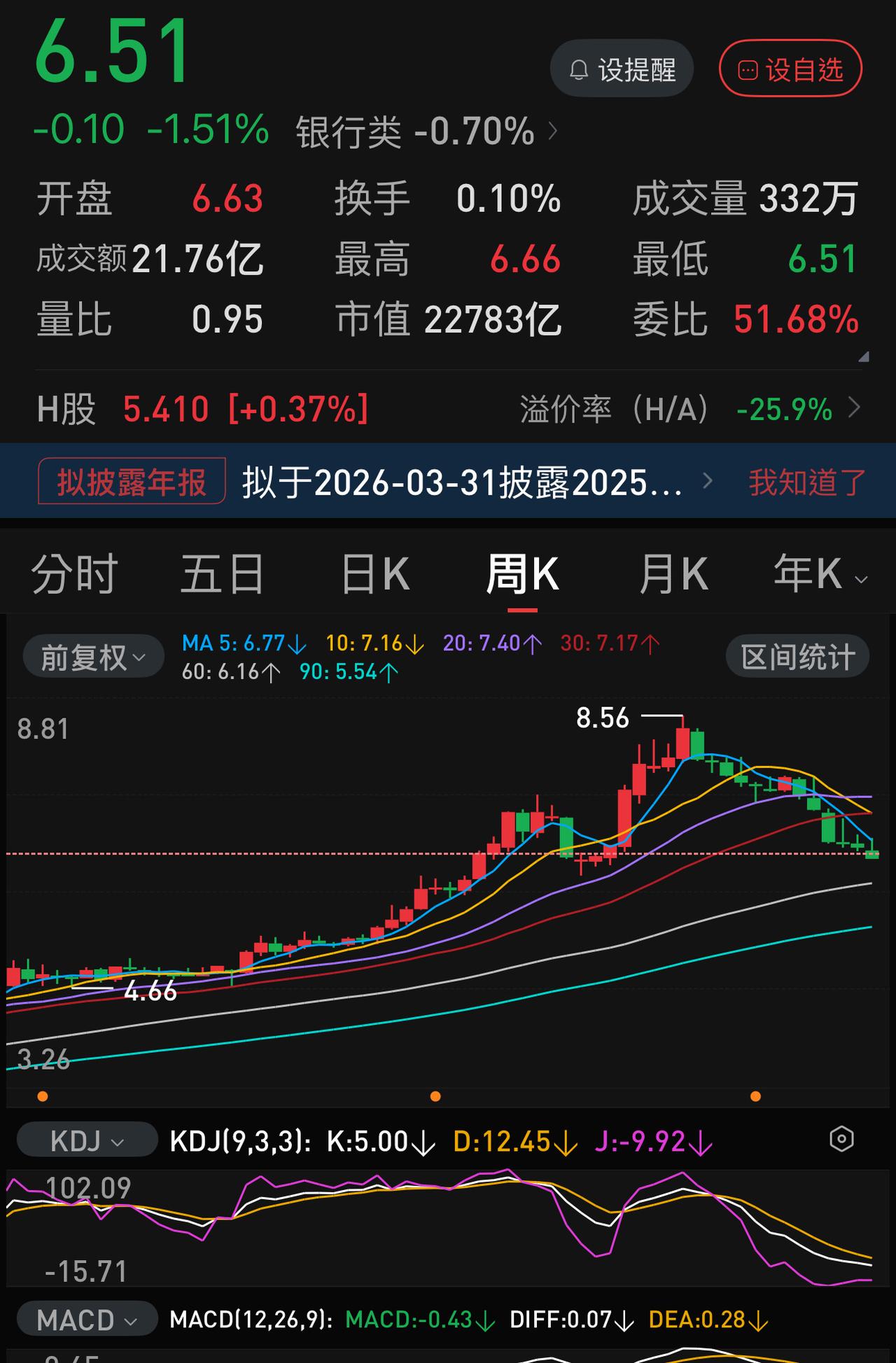Select the 日K chart tab
The width and height of the screenshot is (896, 1363).
(x=376, y=572)
